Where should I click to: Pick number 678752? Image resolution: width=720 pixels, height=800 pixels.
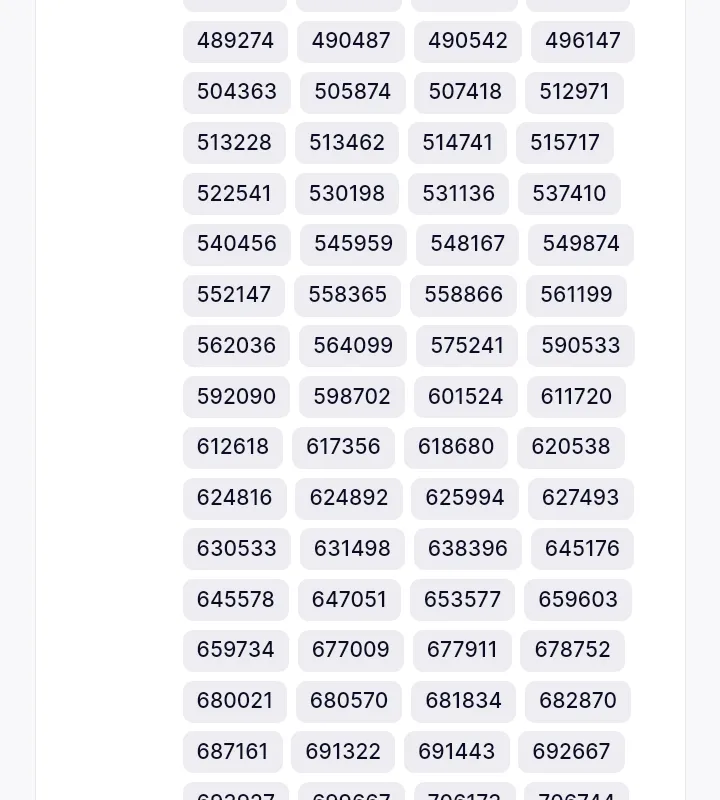coord(572,650)
